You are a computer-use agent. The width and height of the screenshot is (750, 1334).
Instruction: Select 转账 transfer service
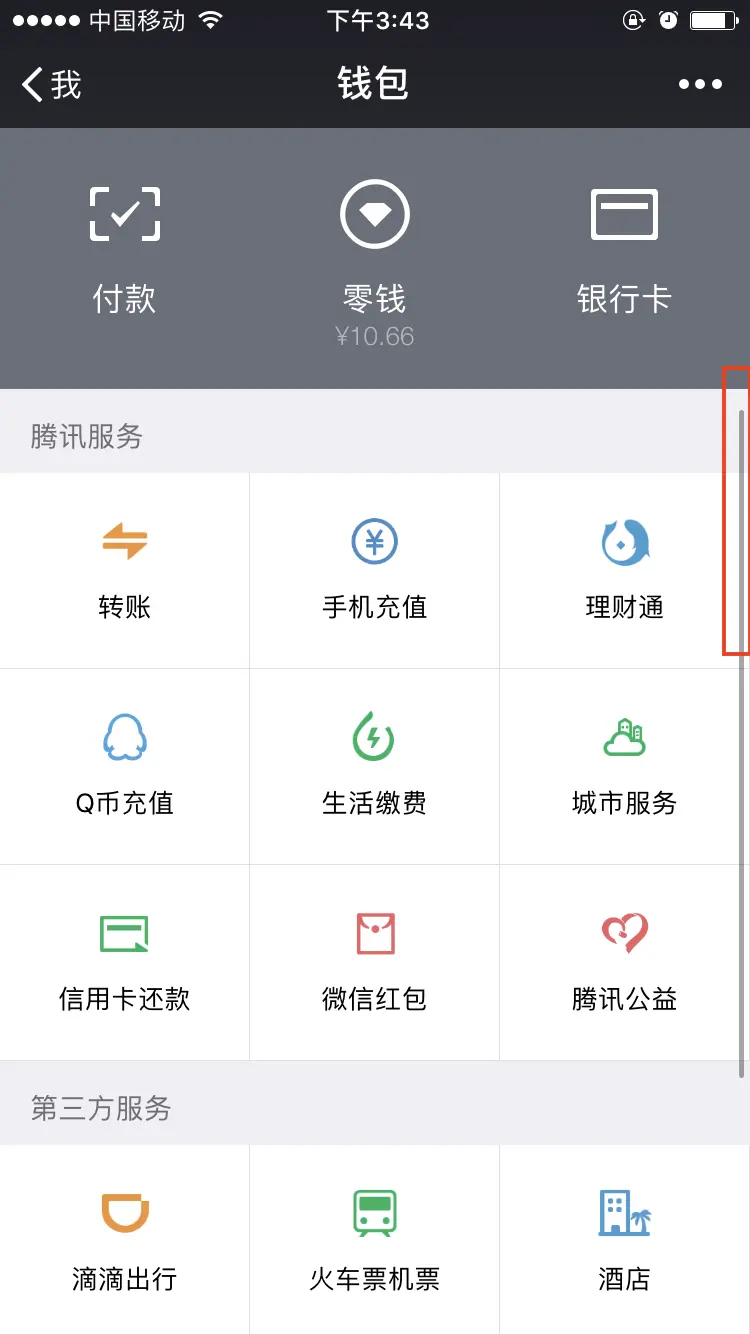click(x=124, y=570)
